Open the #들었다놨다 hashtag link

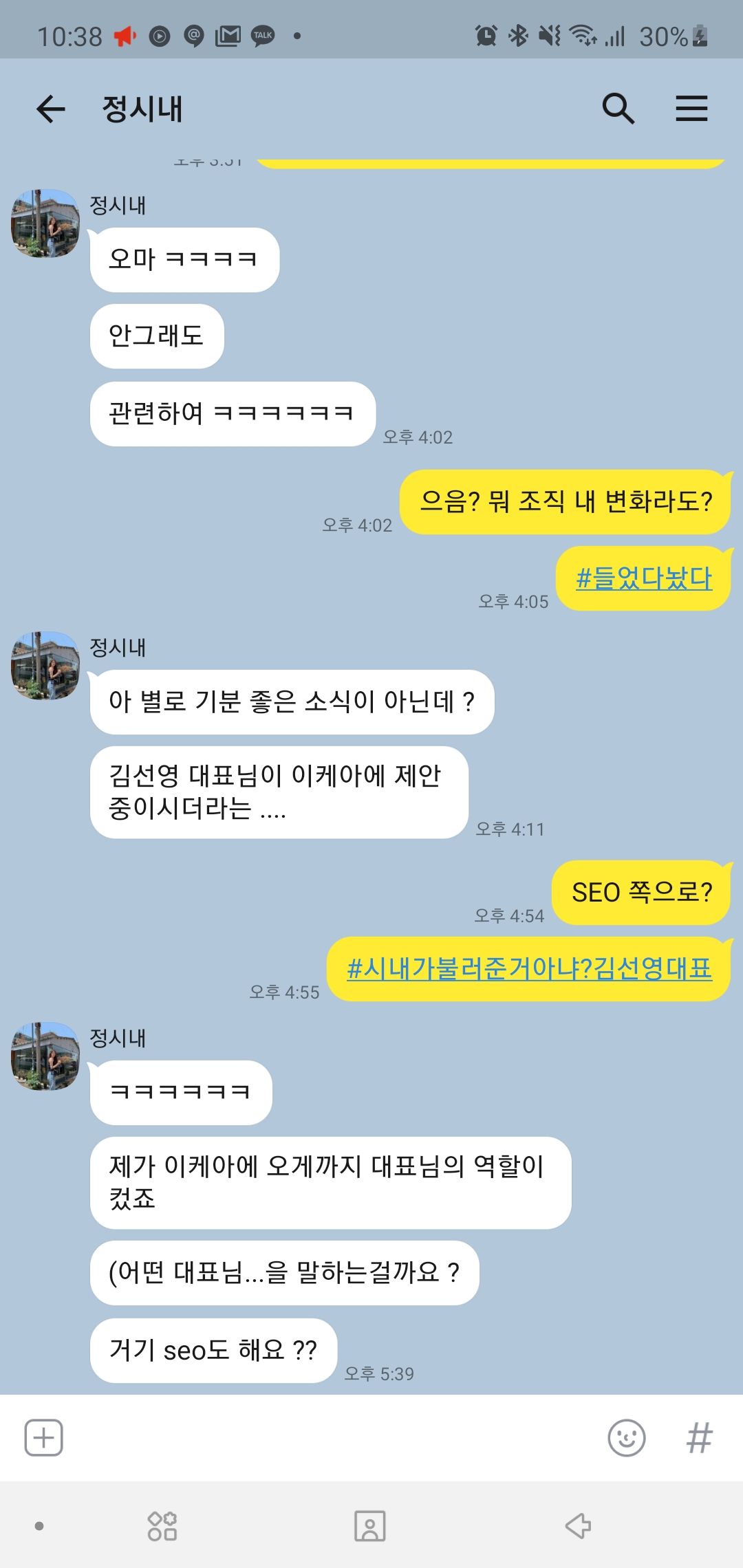[644, 578]
